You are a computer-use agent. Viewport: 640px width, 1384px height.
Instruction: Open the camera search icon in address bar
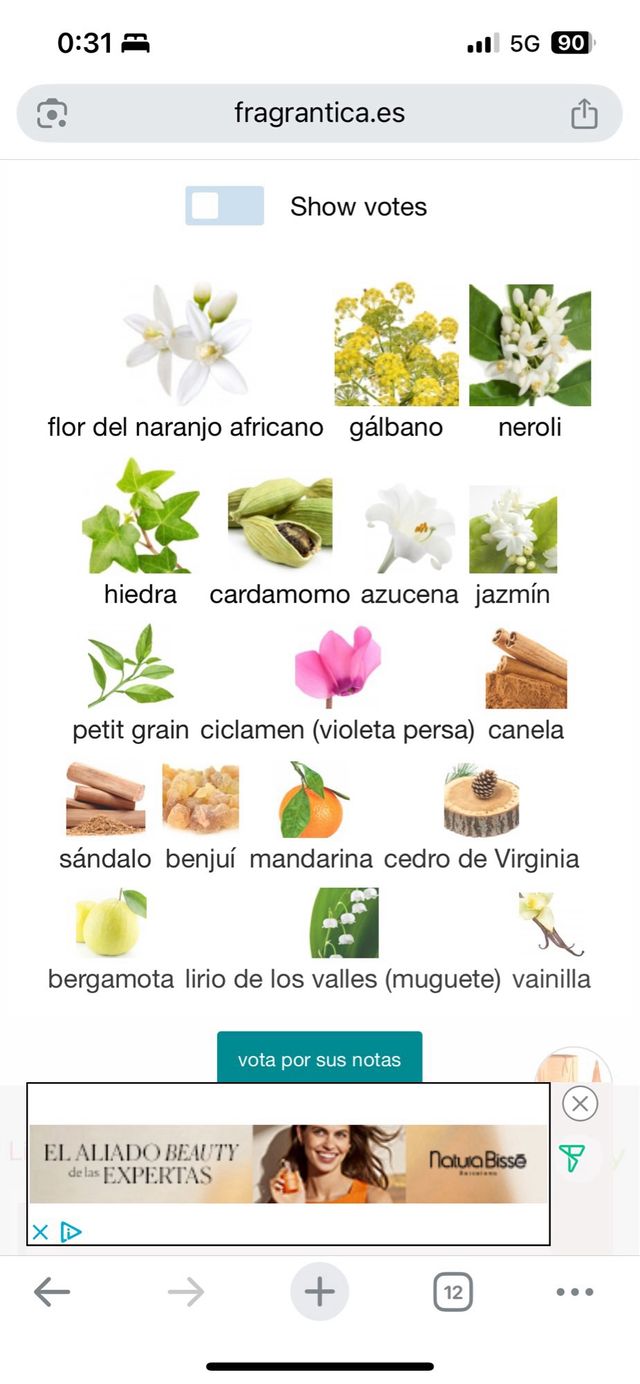[51, 114]
